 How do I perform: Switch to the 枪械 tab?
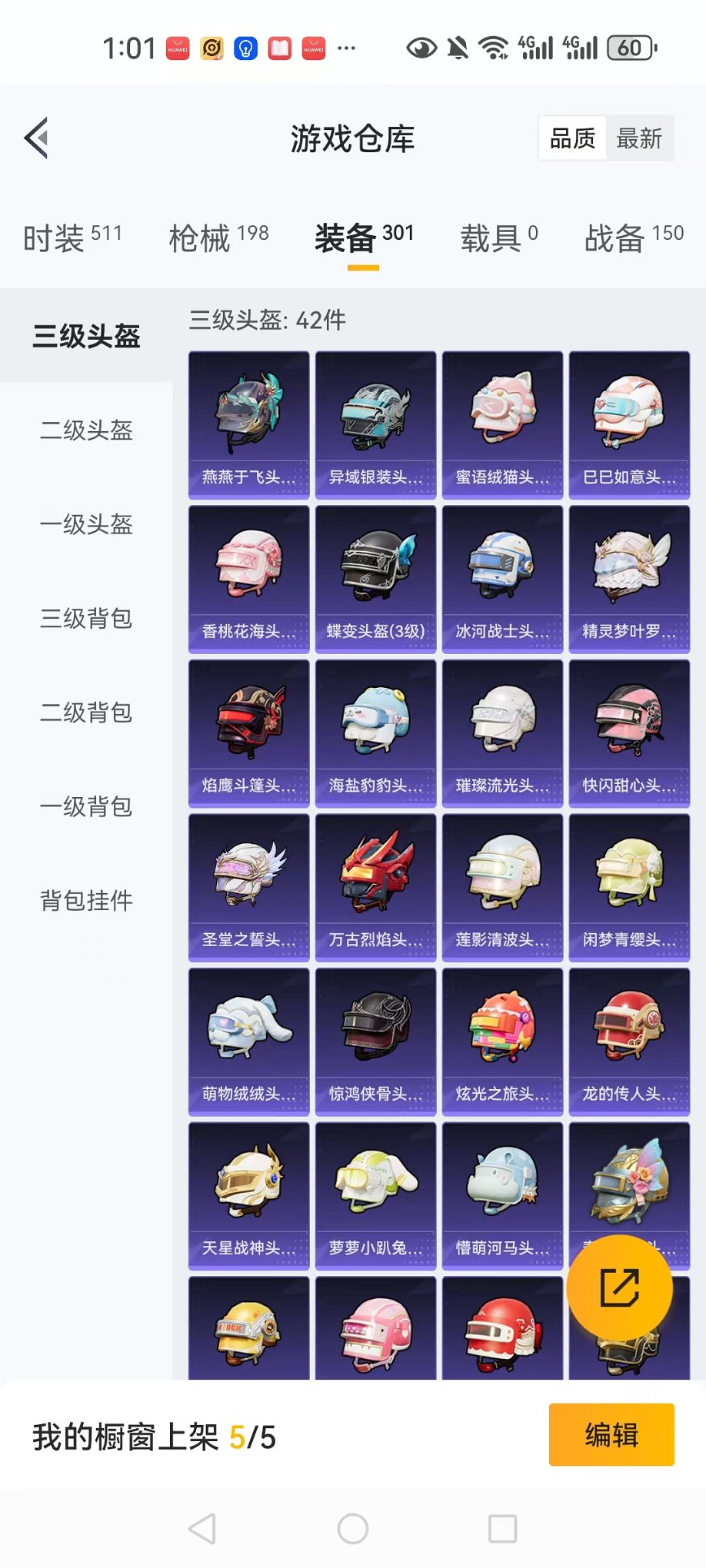coord(218,238)
